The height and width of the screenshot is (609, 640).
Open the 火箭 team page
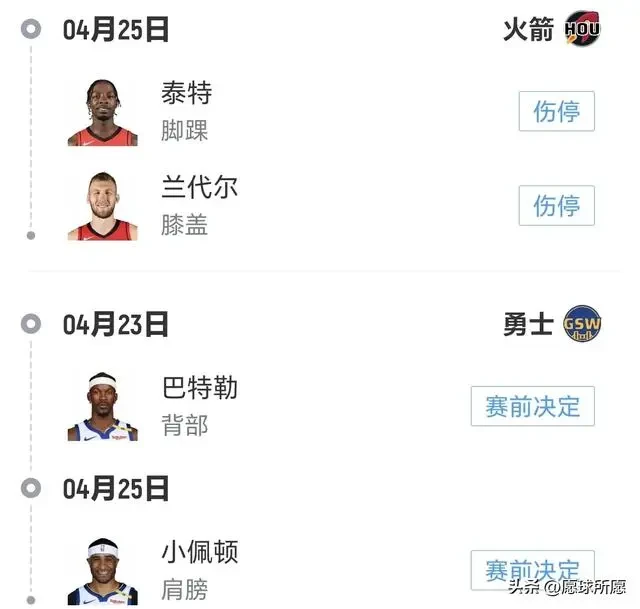click(552, 29)
